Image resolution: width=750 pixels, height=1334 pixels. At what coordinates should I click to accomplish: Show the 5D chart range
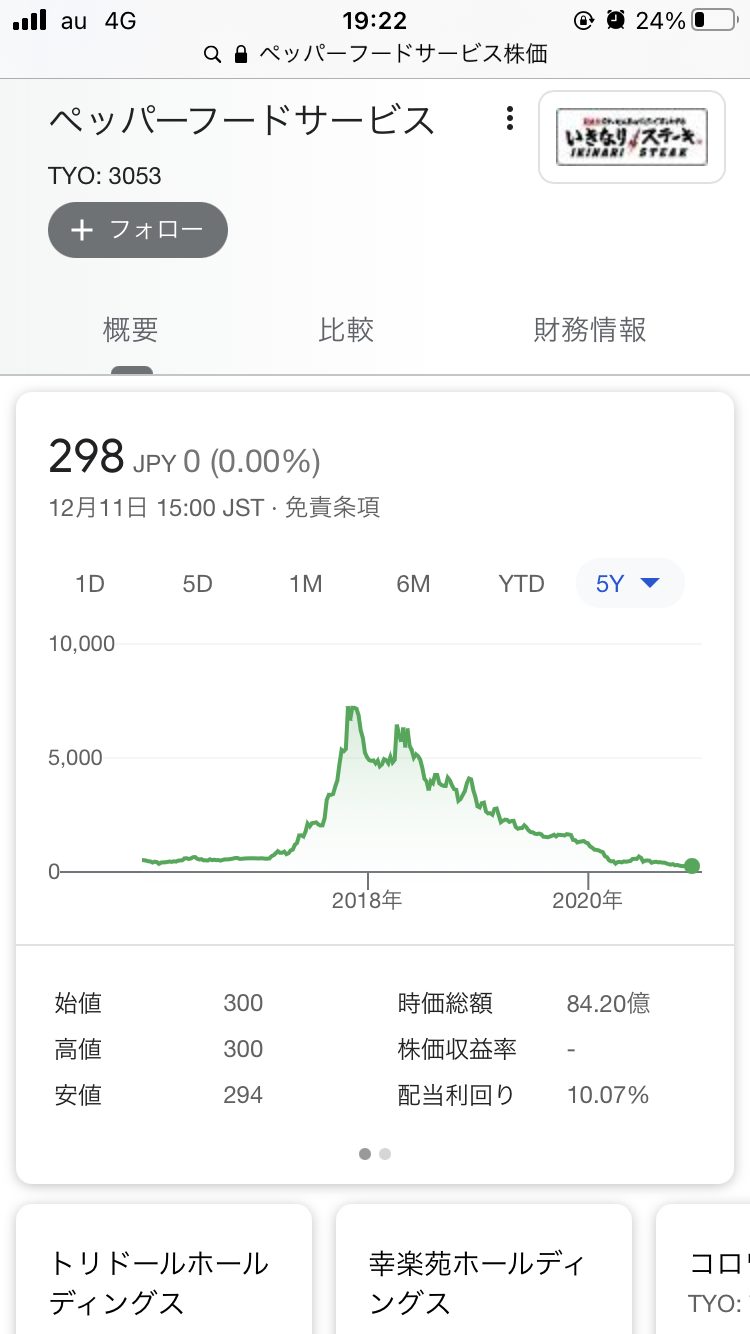click(x=198, y=584)
